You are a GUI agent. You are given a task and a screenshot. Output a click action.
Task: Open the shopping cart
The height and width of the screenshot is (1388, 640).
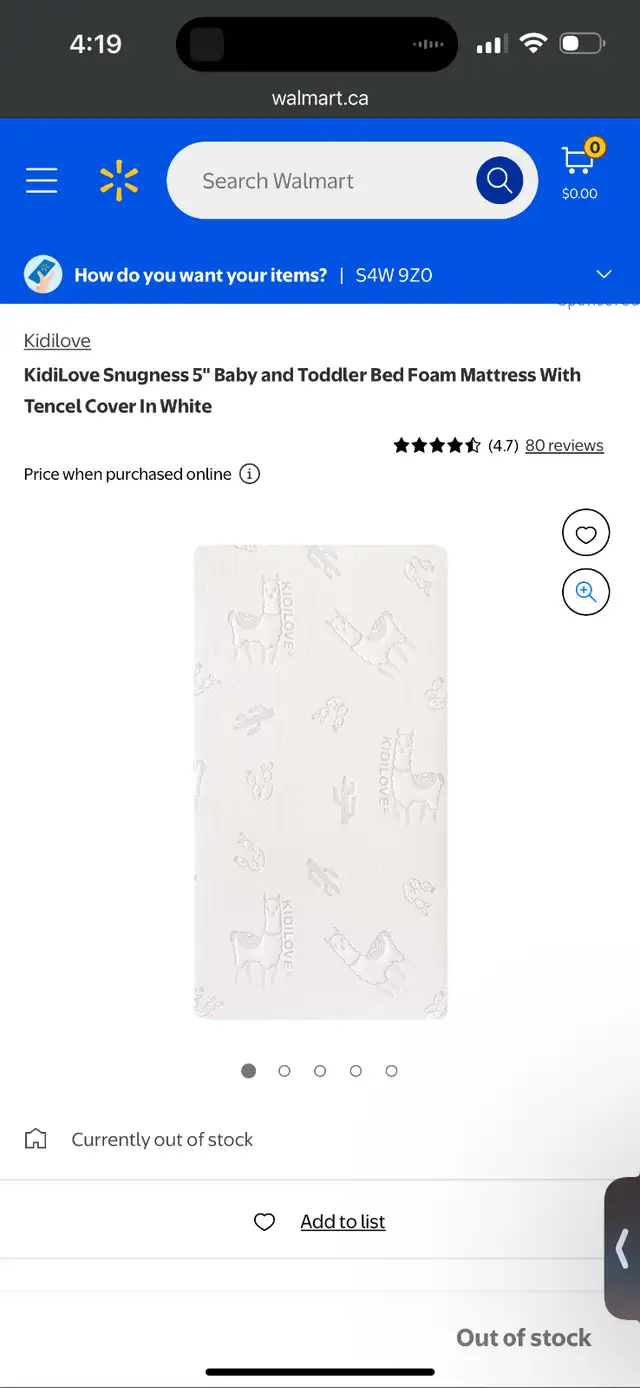pos(580,172)
